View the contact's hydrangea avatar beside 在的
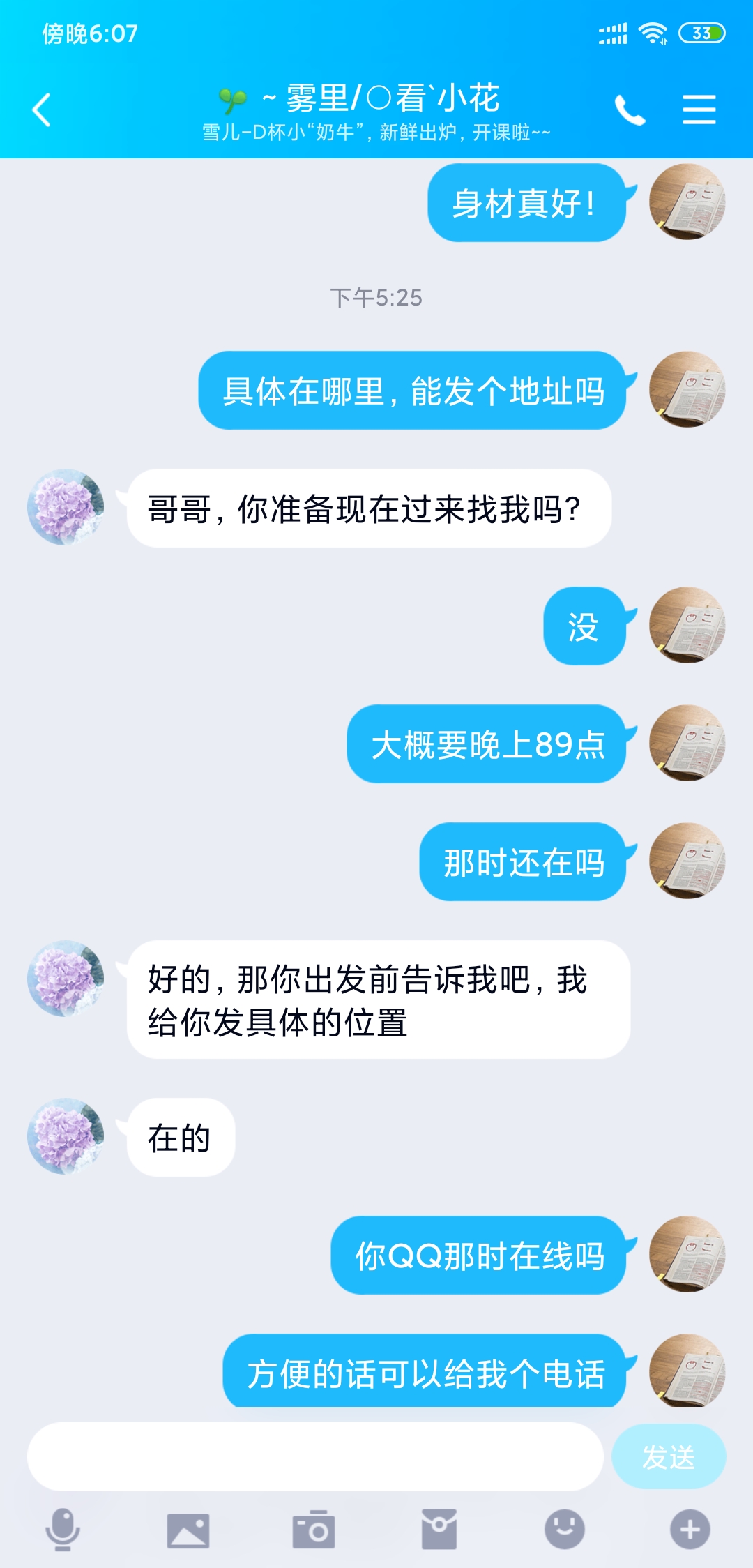Image resolution: width=753 pixels, height=1568 pixels. pos(66,1136)
